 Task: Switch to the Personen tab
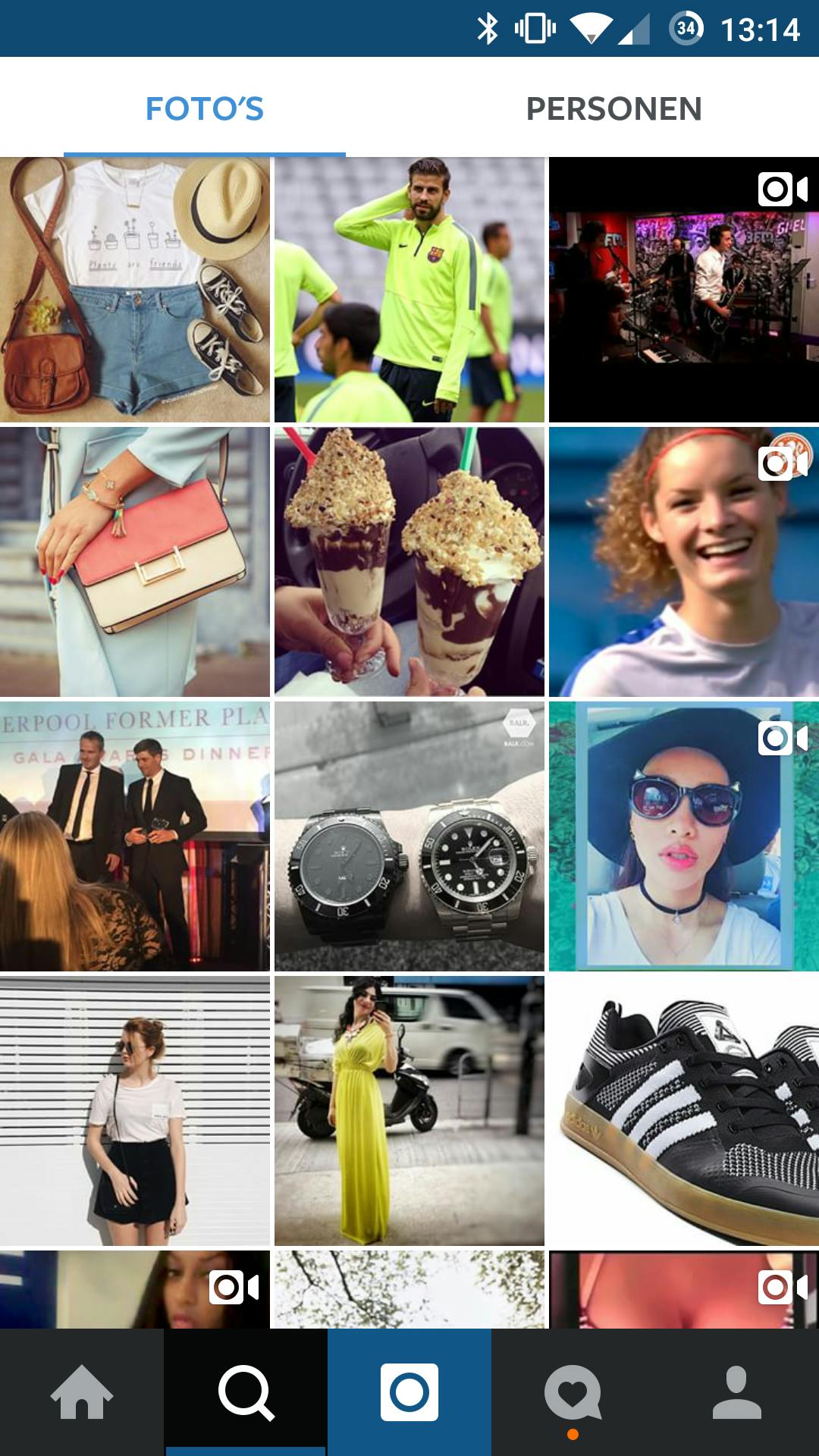click(613, 108)
